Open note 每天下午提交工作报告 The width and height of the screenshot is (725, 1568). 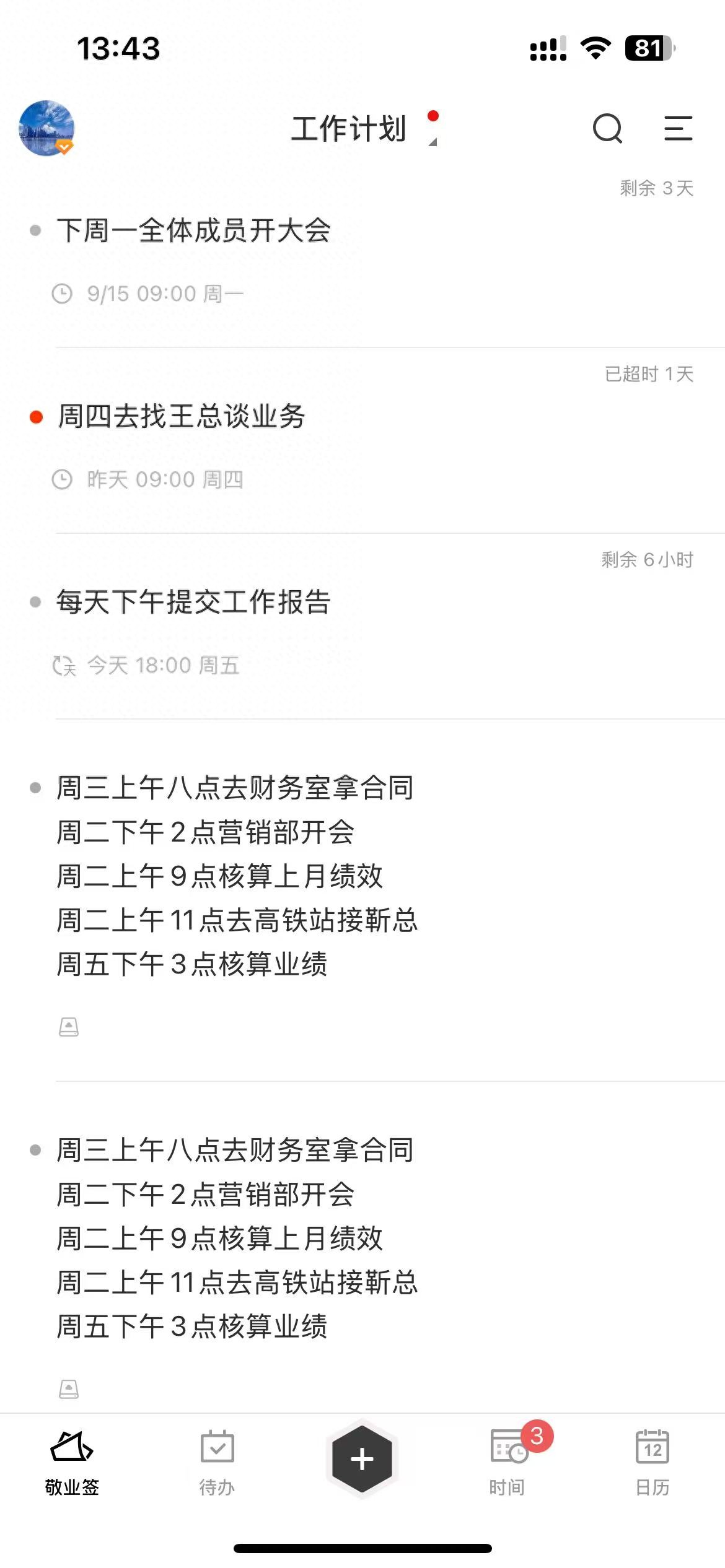pyautogui.click(x=193, y=602)
